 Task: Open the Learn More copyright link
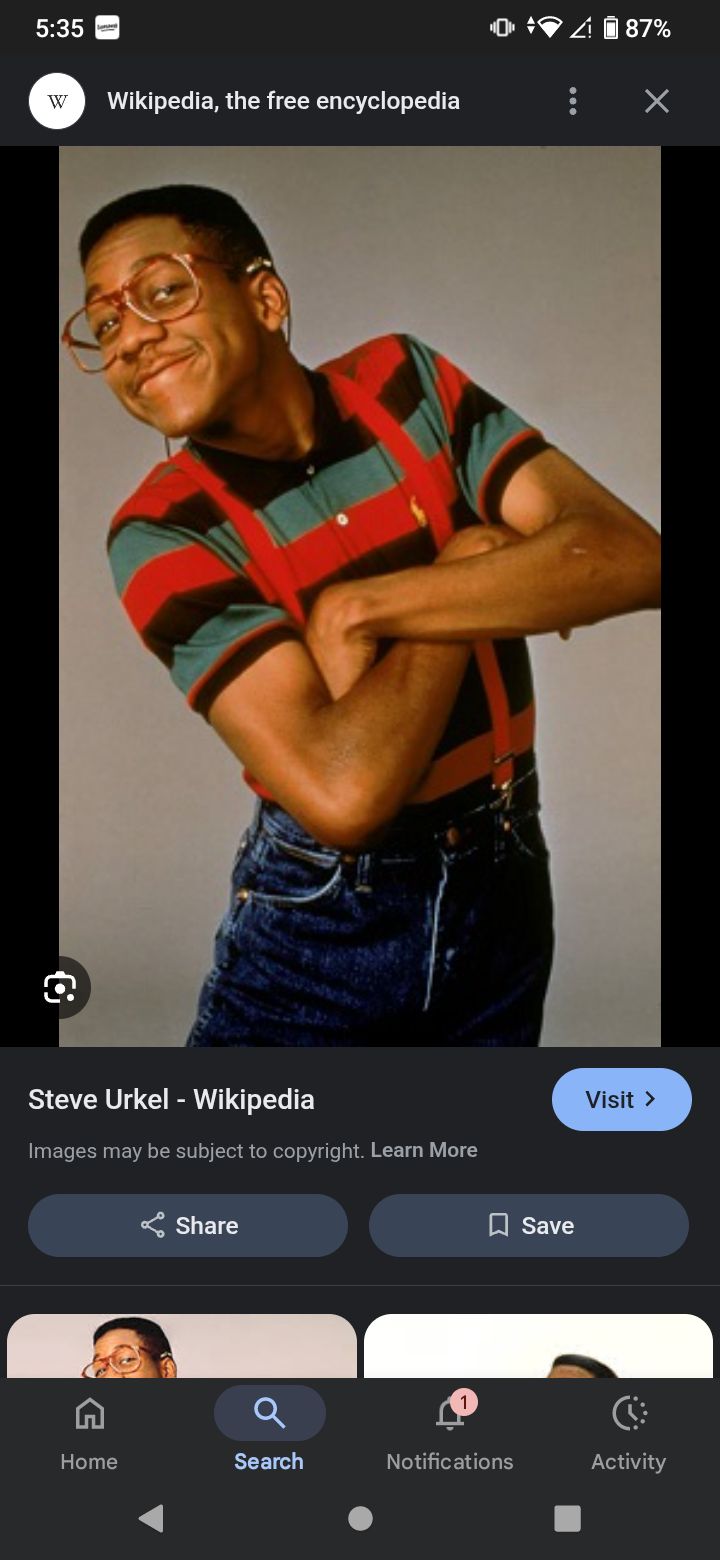[x=424, y=1150]
